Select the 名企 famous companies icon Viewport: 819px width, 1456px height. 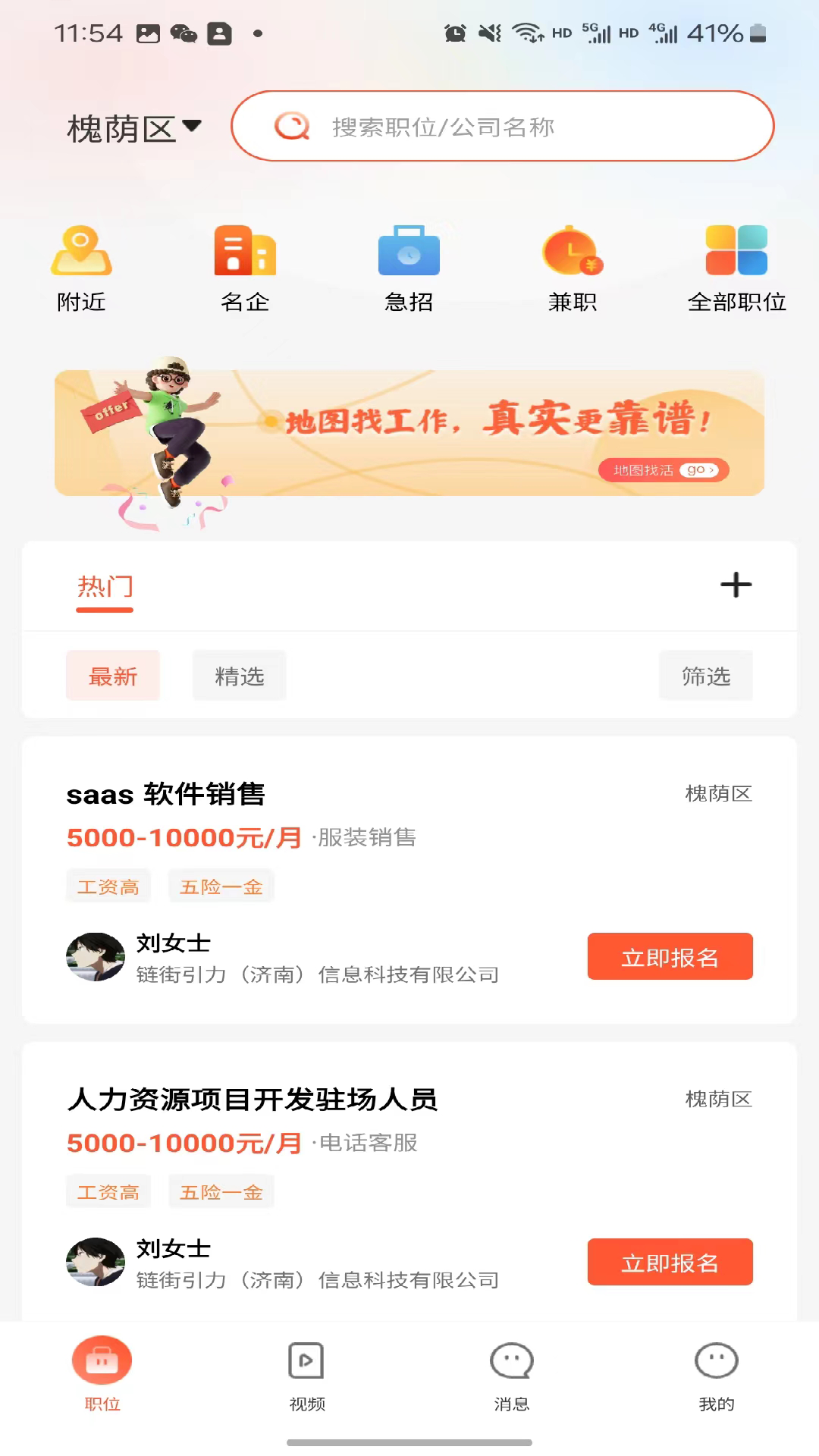[244, 267]
